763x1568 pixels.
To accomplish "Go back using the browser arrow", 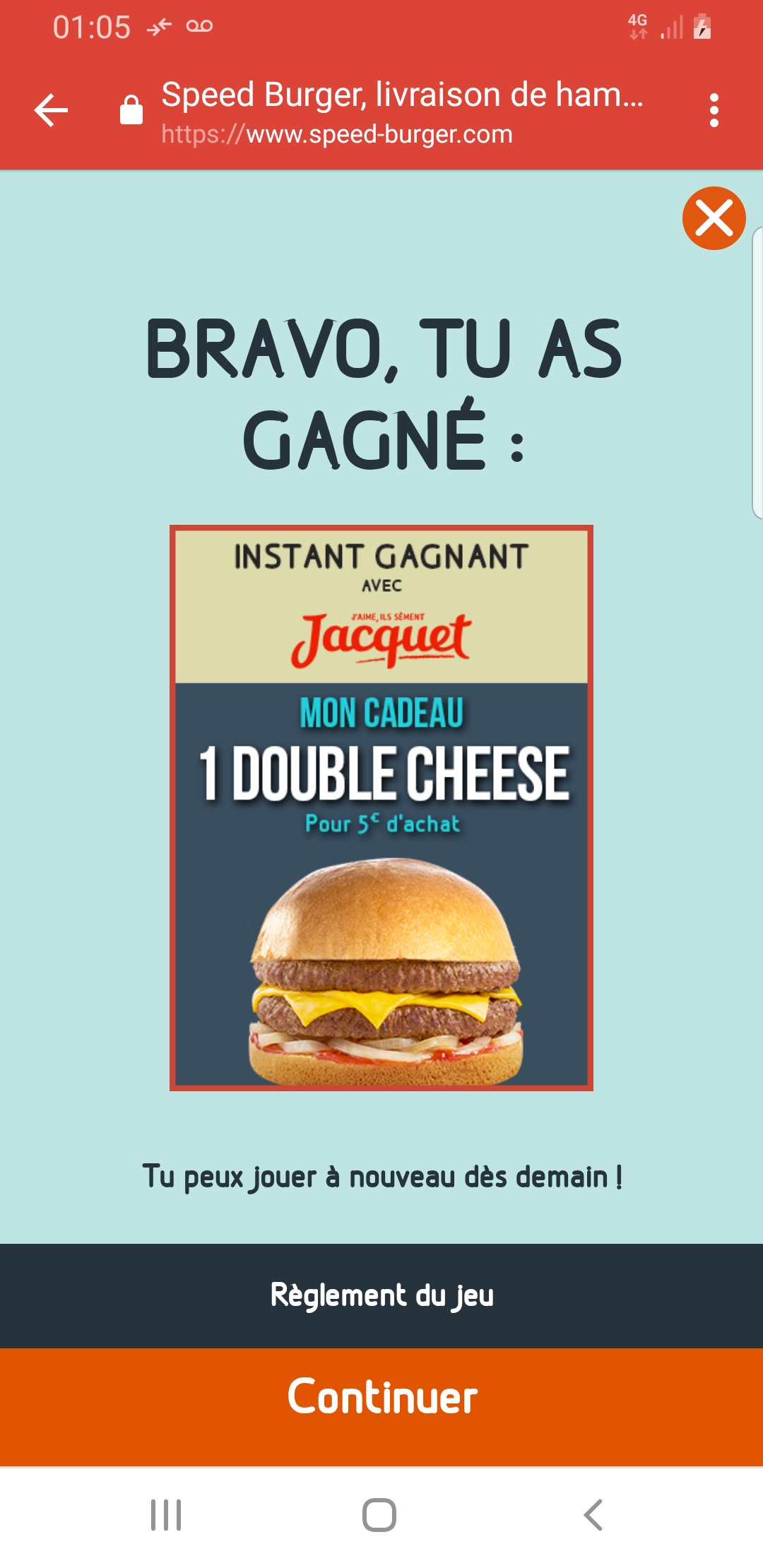I will point(52,111).
